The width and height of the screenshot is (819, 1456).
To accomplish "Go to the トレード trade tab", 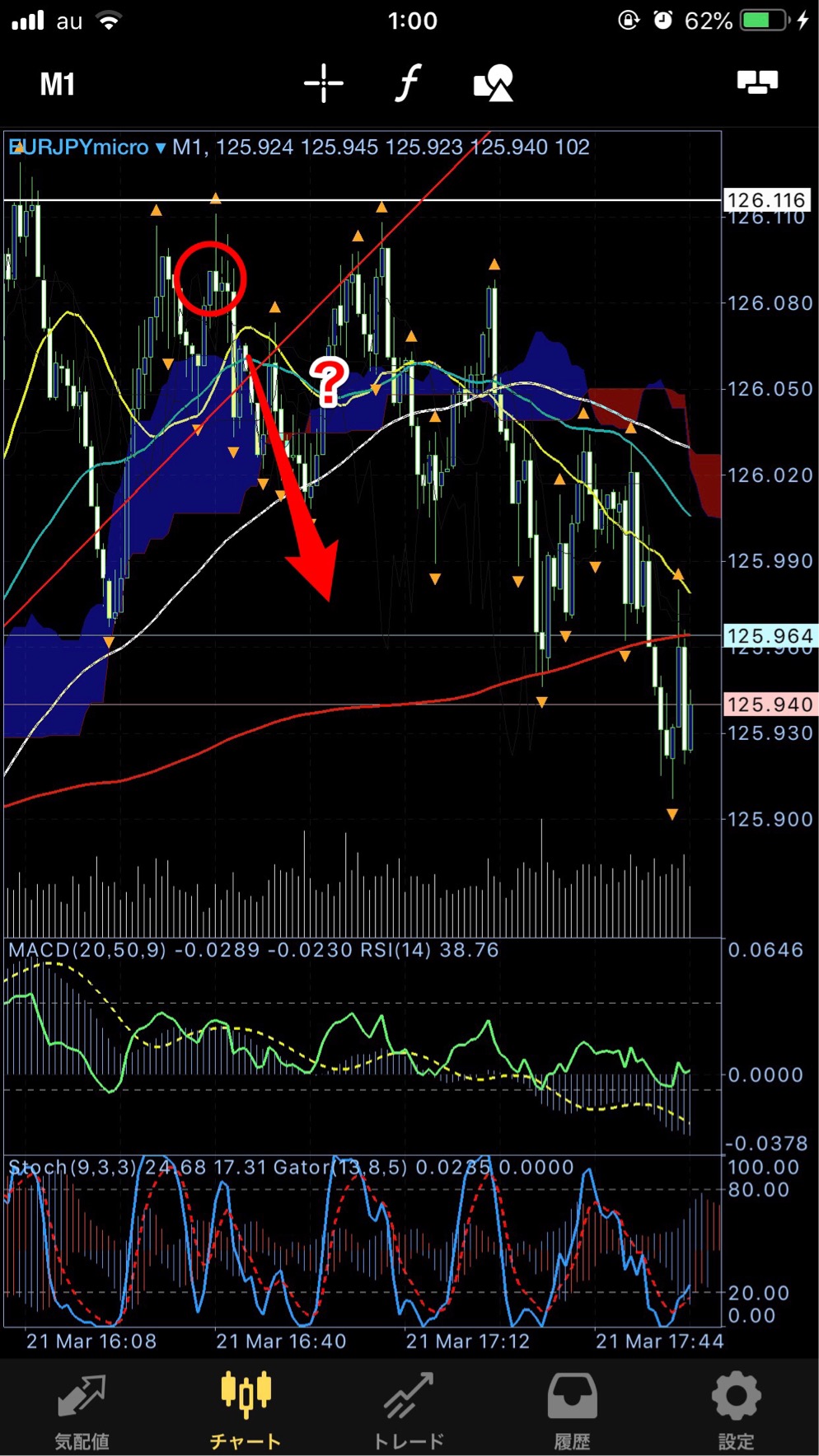I will click(x=409, y=1411).
